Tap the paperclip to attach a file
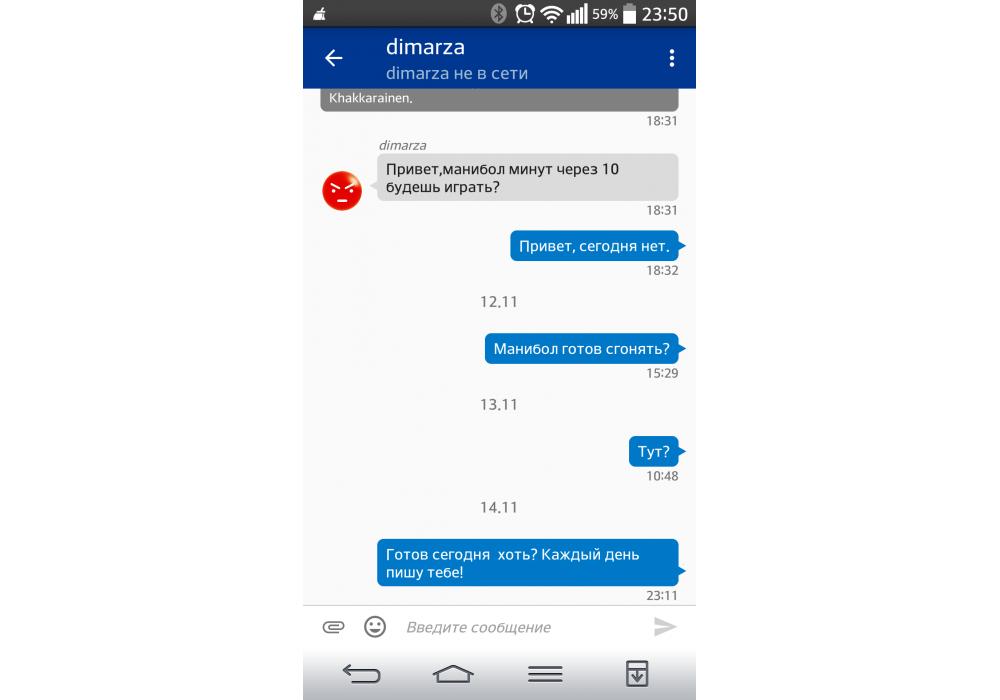1000x700 pixels. click(x=333, y=627)
